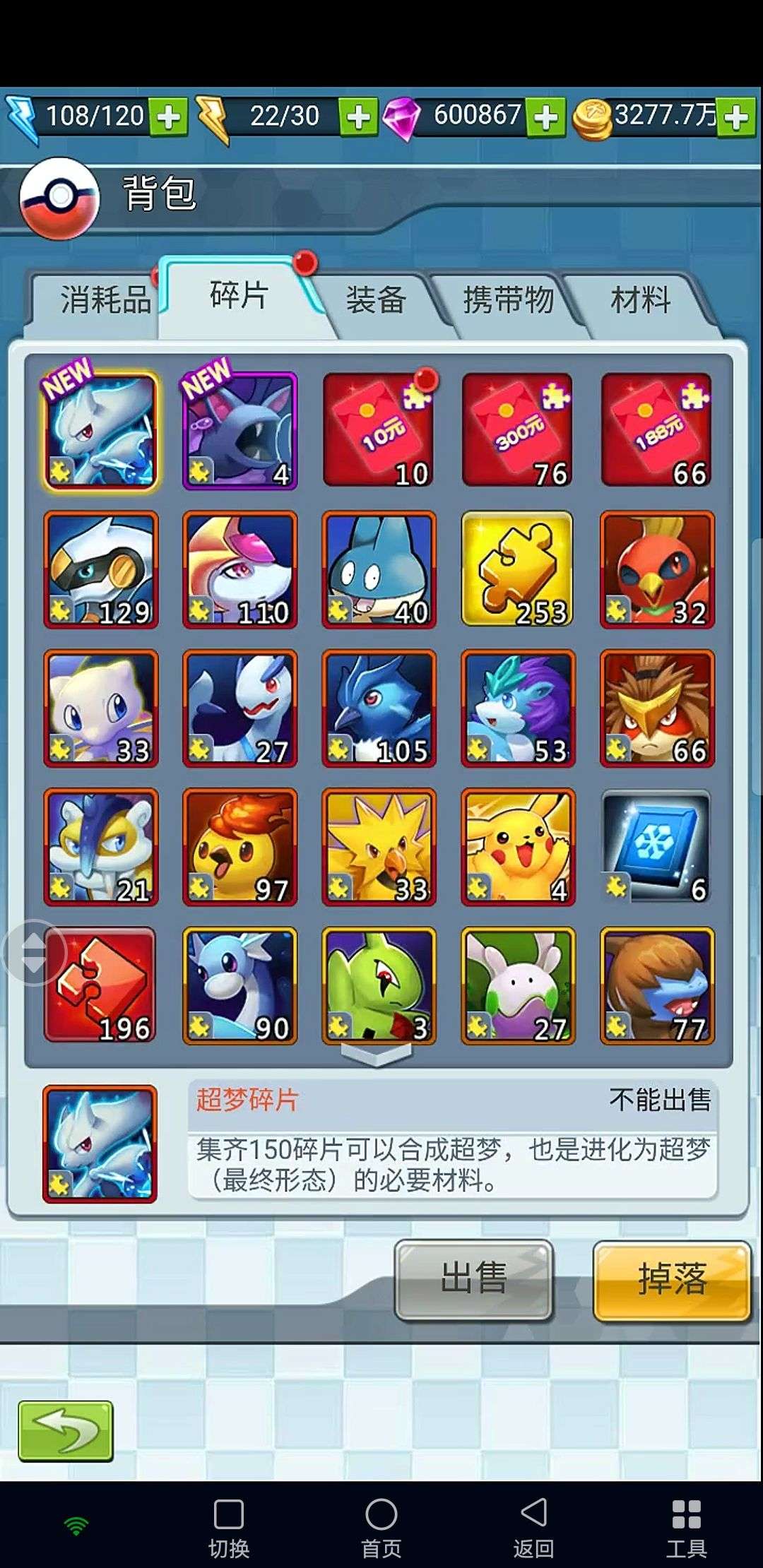Select the blue ice book item
The height and width of the screenshot is (1568, 763).
click(656, 847)
